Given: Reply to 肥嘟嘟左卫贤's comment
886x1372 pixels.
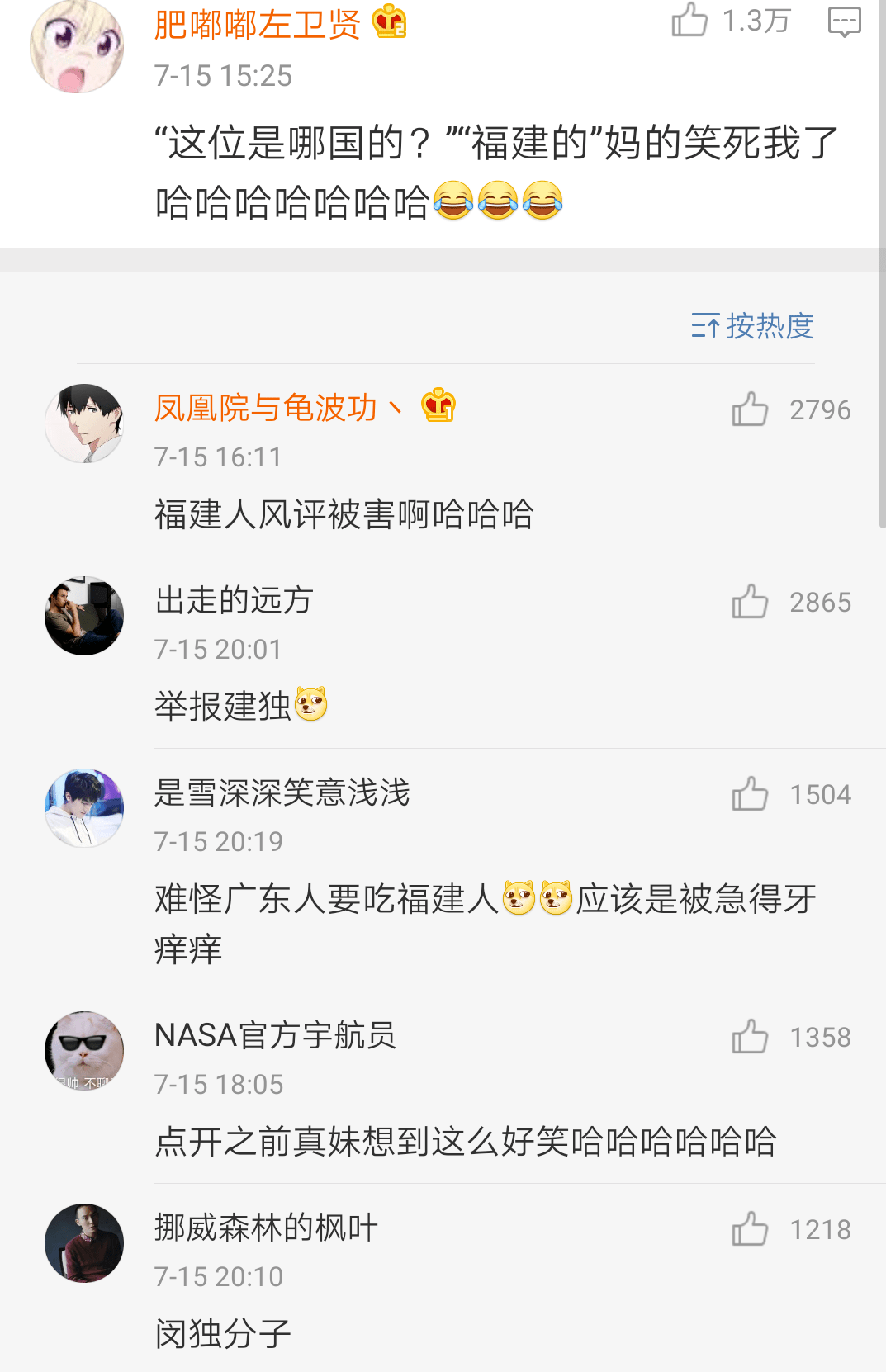Looking at the screenshot, I should (844, 21).
